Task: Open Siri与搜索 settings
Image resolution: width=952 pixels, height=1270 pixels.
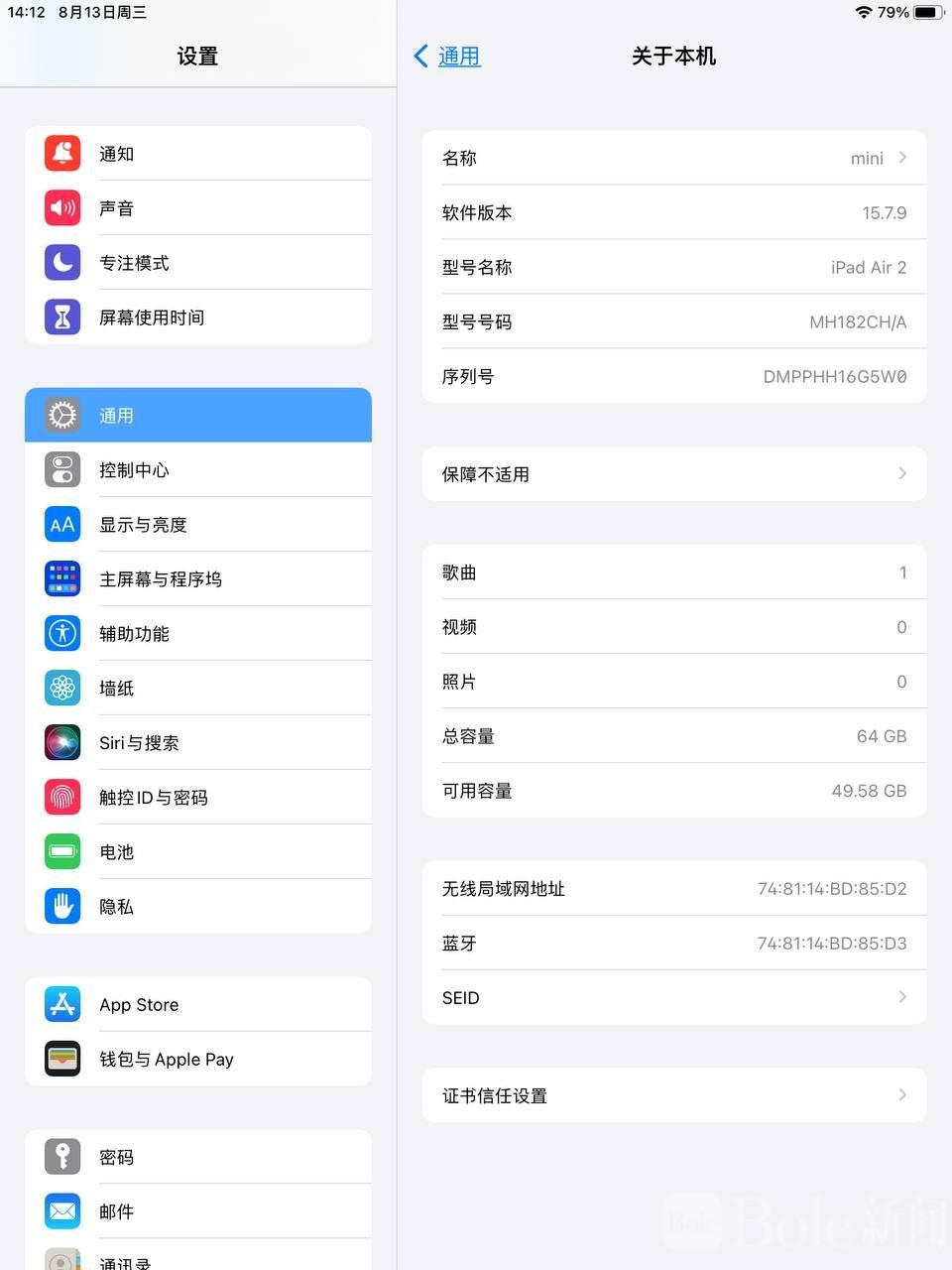Action: pos(198,743)
